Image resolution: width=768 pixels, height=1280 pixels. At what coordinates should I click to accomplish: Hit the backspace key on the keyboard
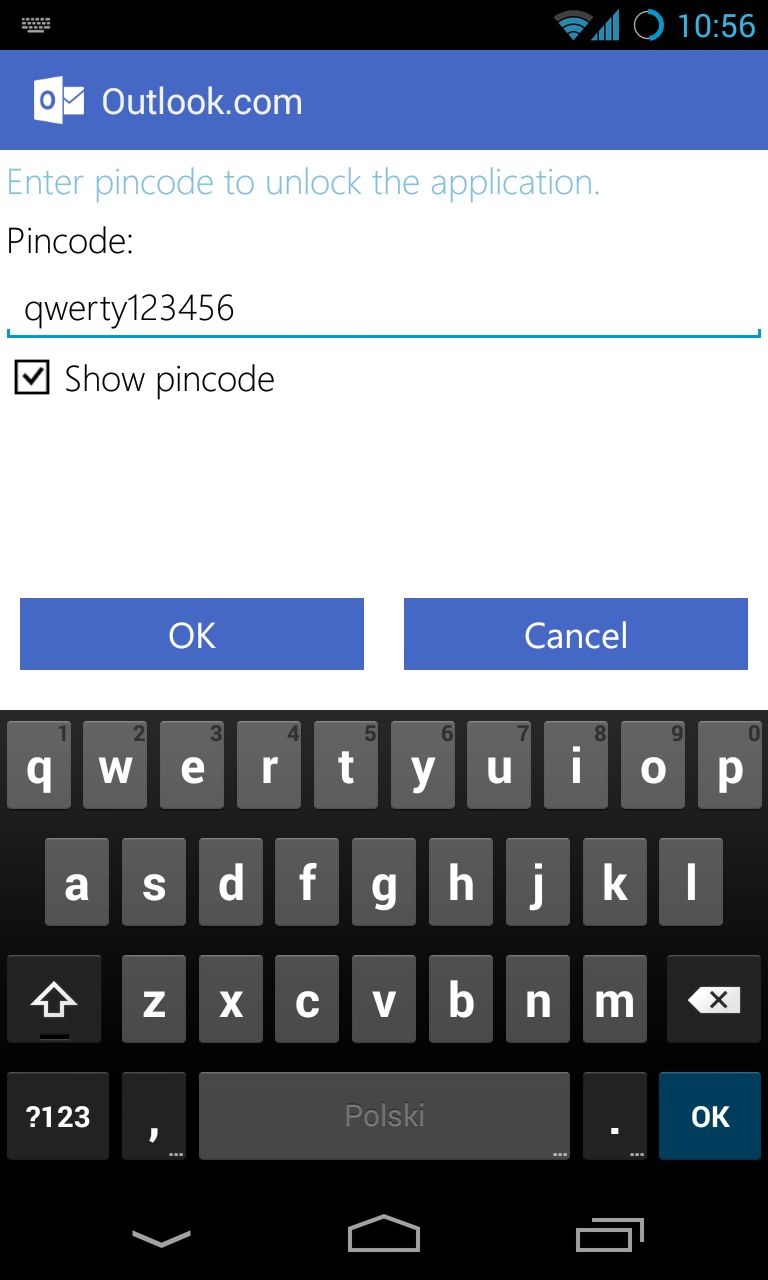[x=714, y=999]
